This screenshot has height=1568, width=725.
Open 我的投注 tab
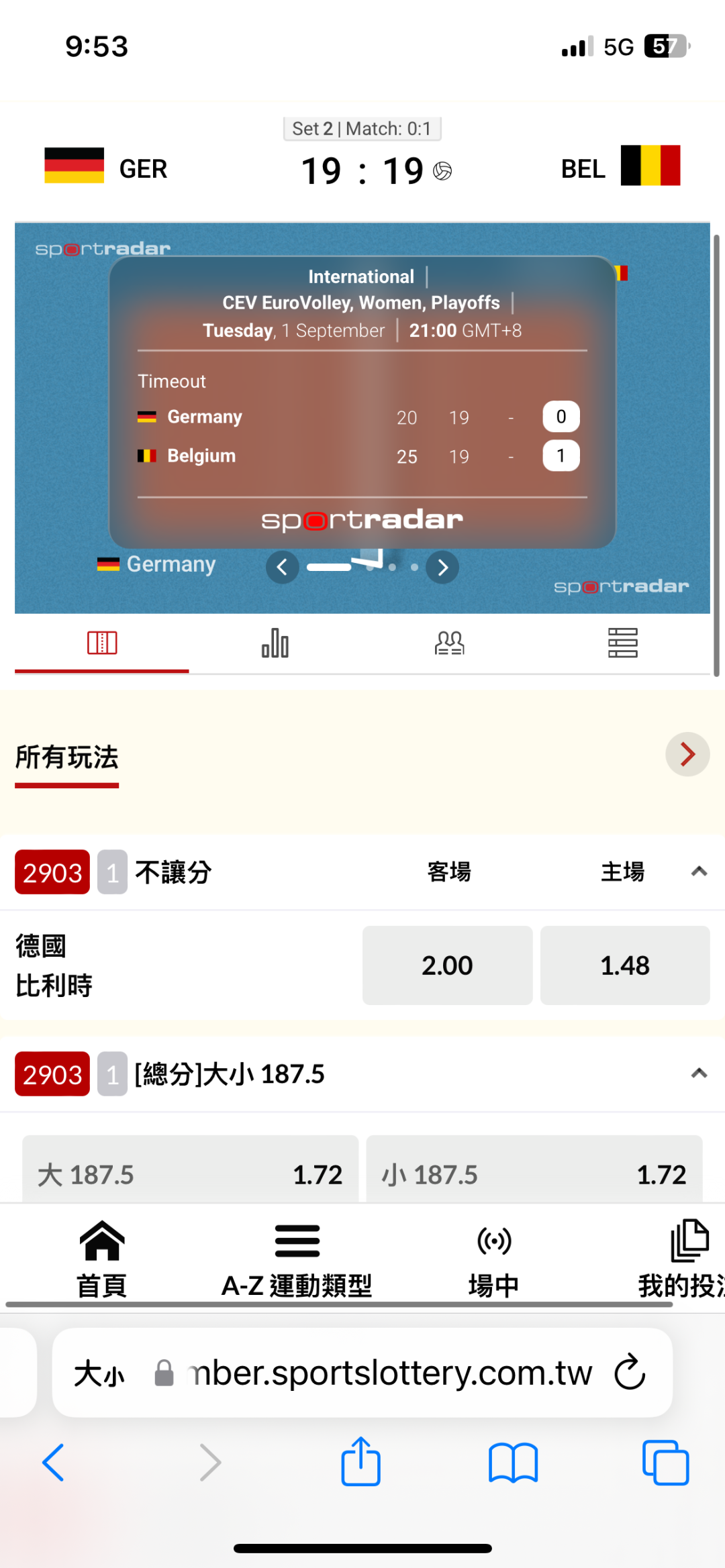coord(681,1259)
